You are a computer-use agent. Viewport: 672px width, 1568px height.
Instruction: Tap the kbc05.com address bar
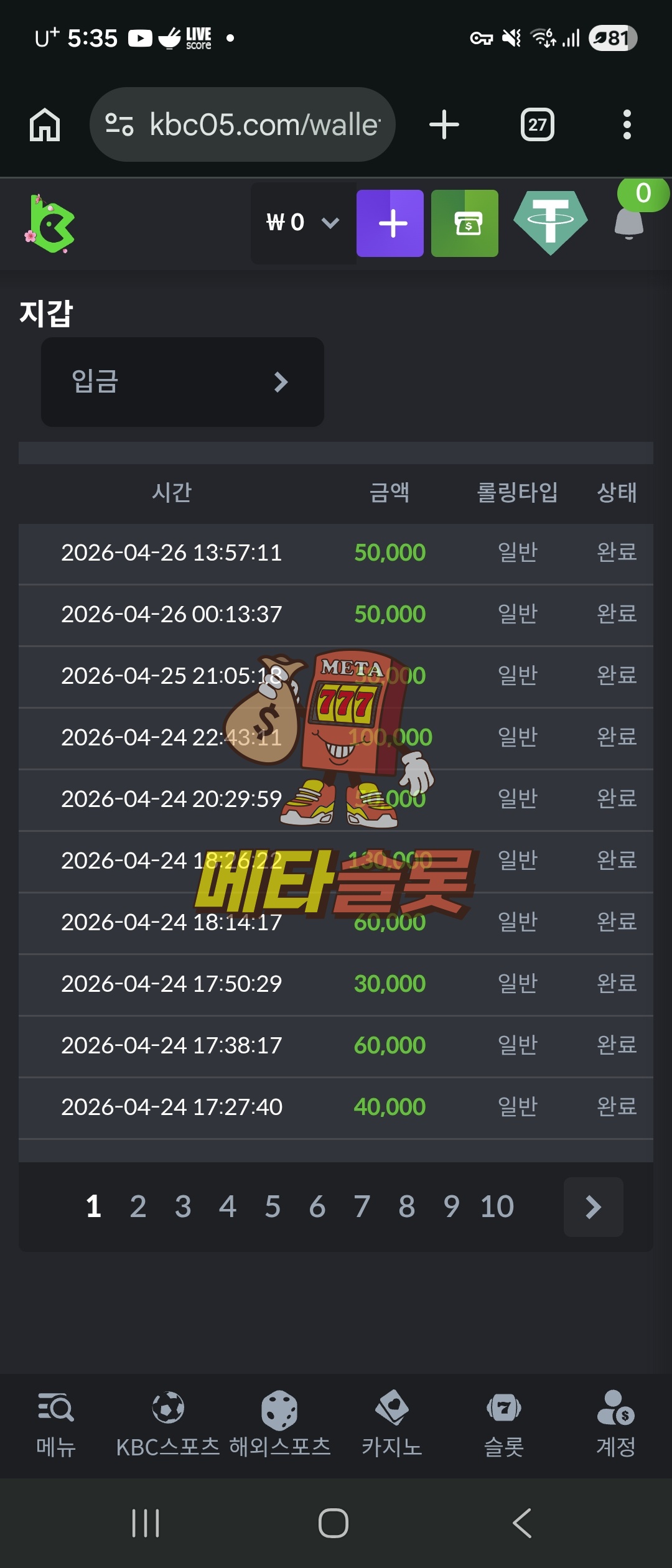click(243, 124)
